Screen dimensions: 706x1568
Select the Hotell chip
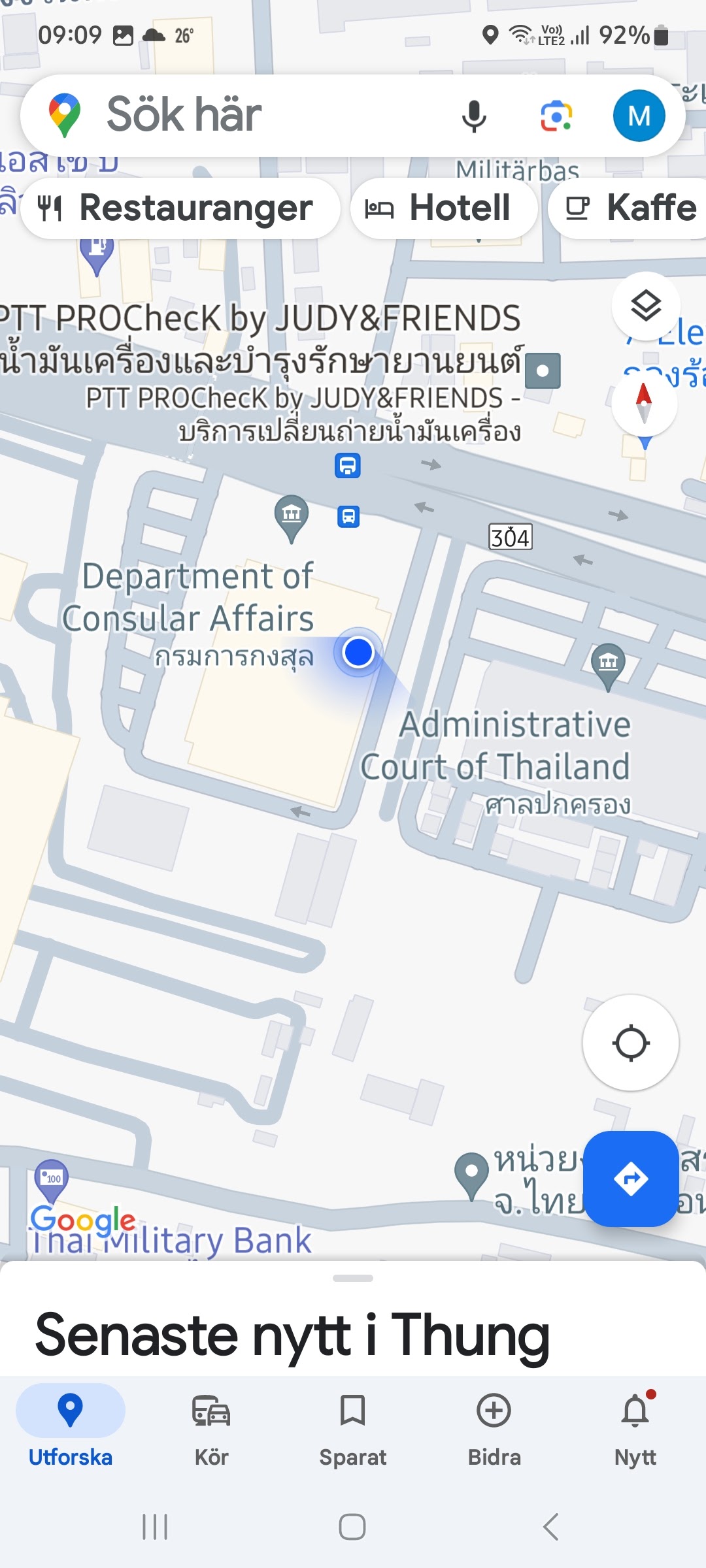coord(445,208)
